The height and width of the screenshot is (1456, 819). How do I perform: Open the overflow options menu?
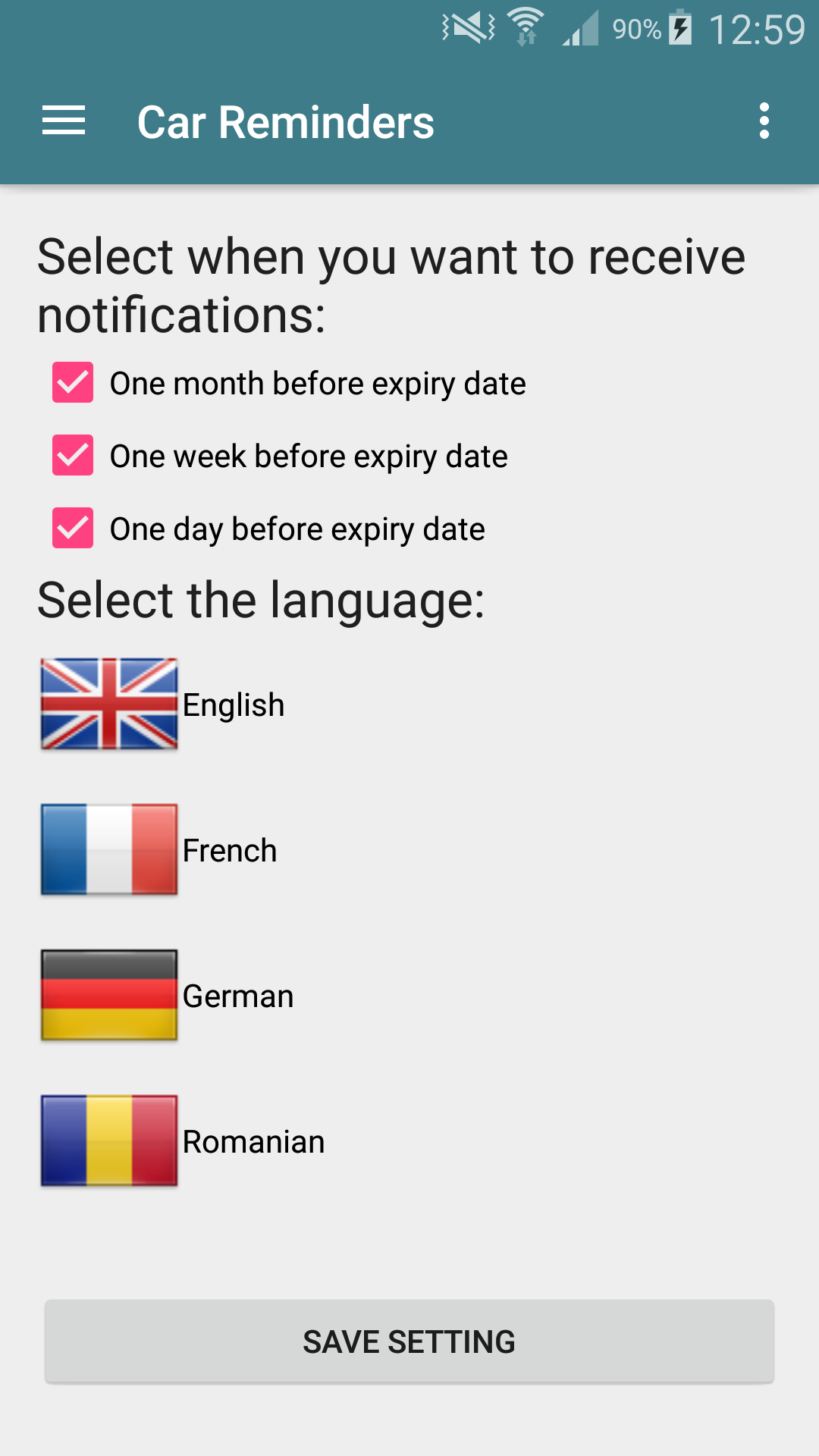[764, 121]
